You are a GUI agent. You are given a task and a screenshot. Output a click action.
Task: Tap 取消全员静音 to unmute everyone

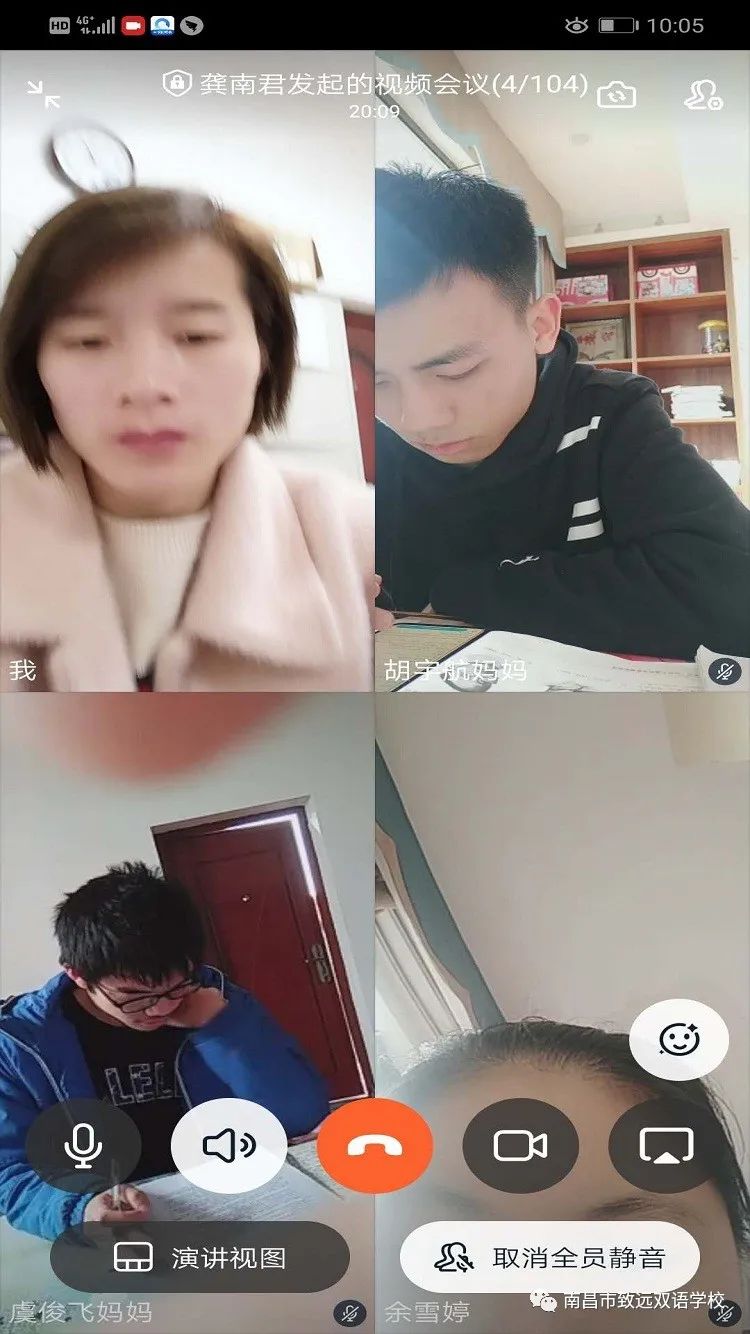[550, 1258]
